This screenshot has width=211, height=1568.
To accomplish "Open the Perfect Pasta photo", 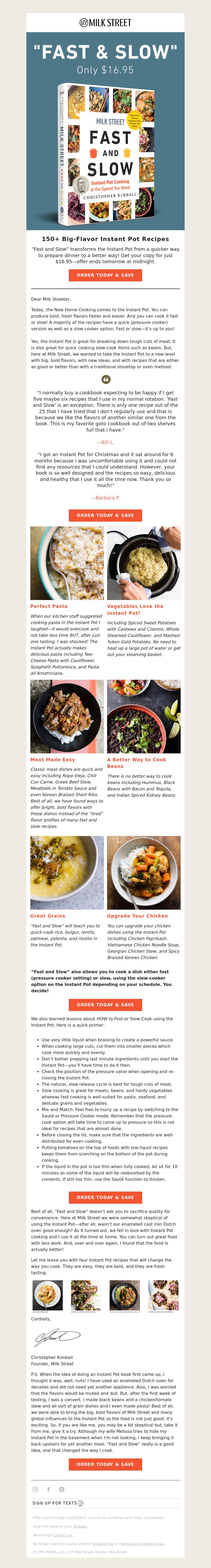I will tap(67, 563).
